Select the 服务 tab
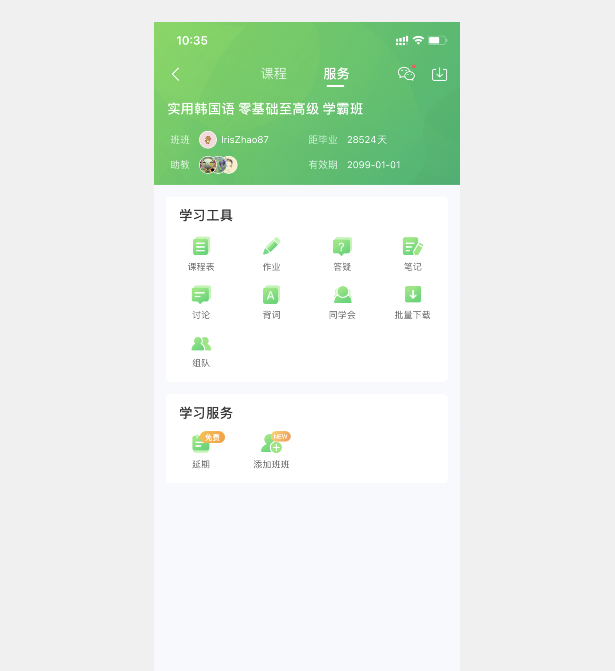 pyautogui.click(x=336, y=74)
